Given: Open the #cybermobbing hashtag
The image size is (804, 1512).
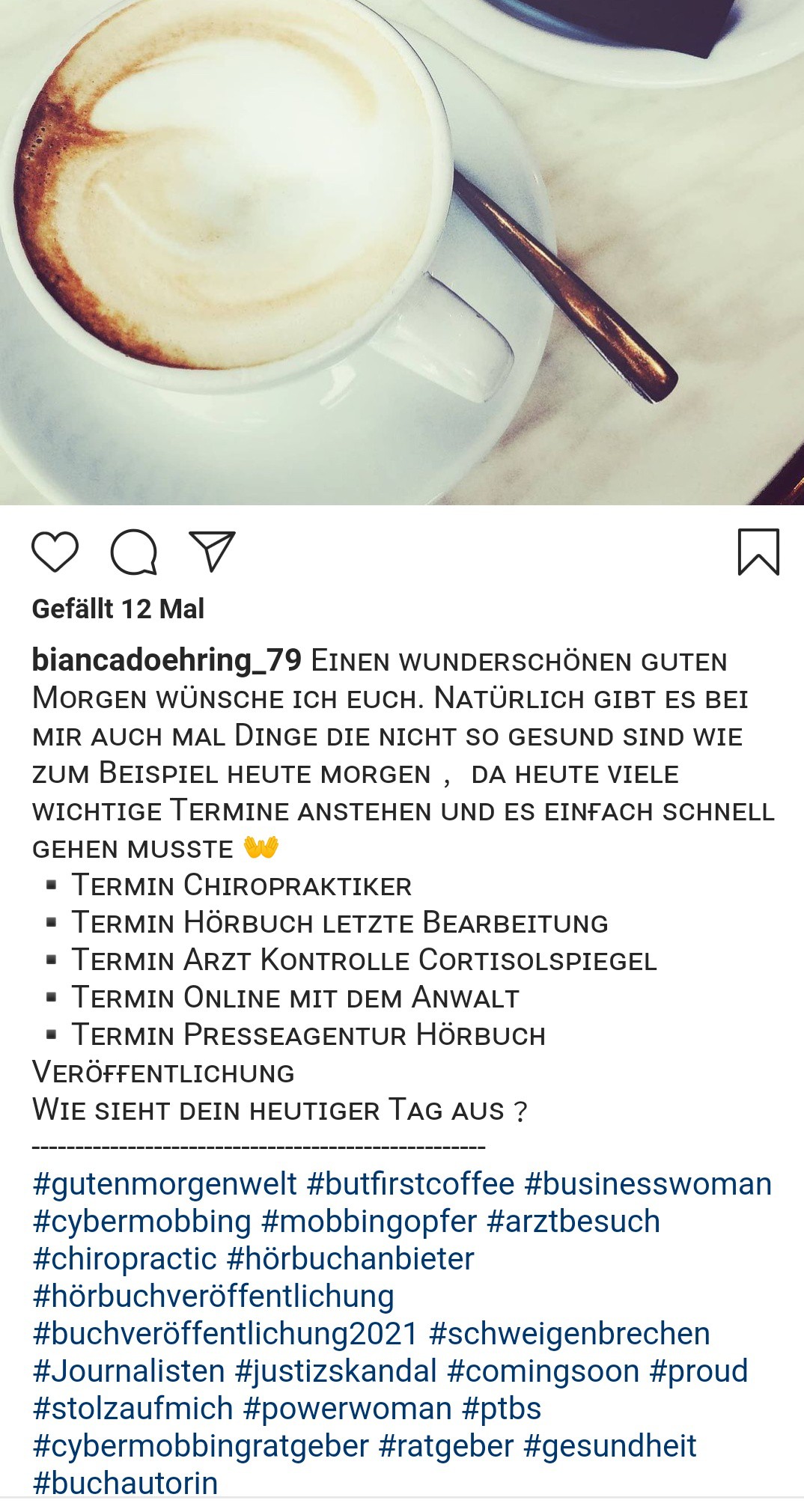Looking at the screenshot, I should click(142, 1222).
